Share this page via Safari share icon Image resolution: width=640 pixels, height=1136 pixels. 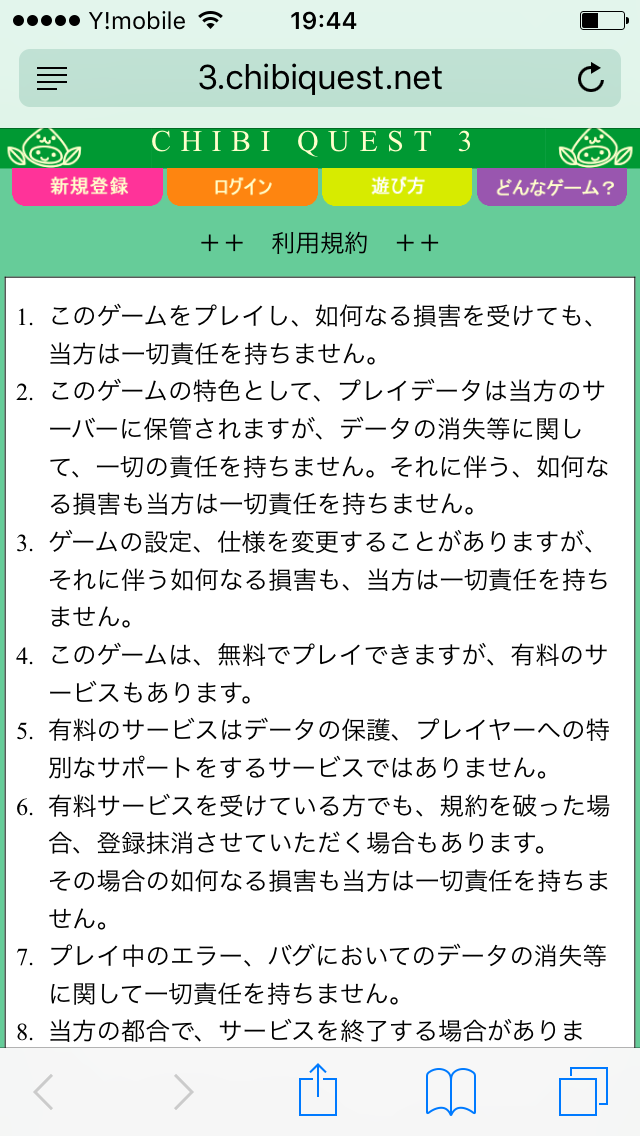coord(319,1090)
